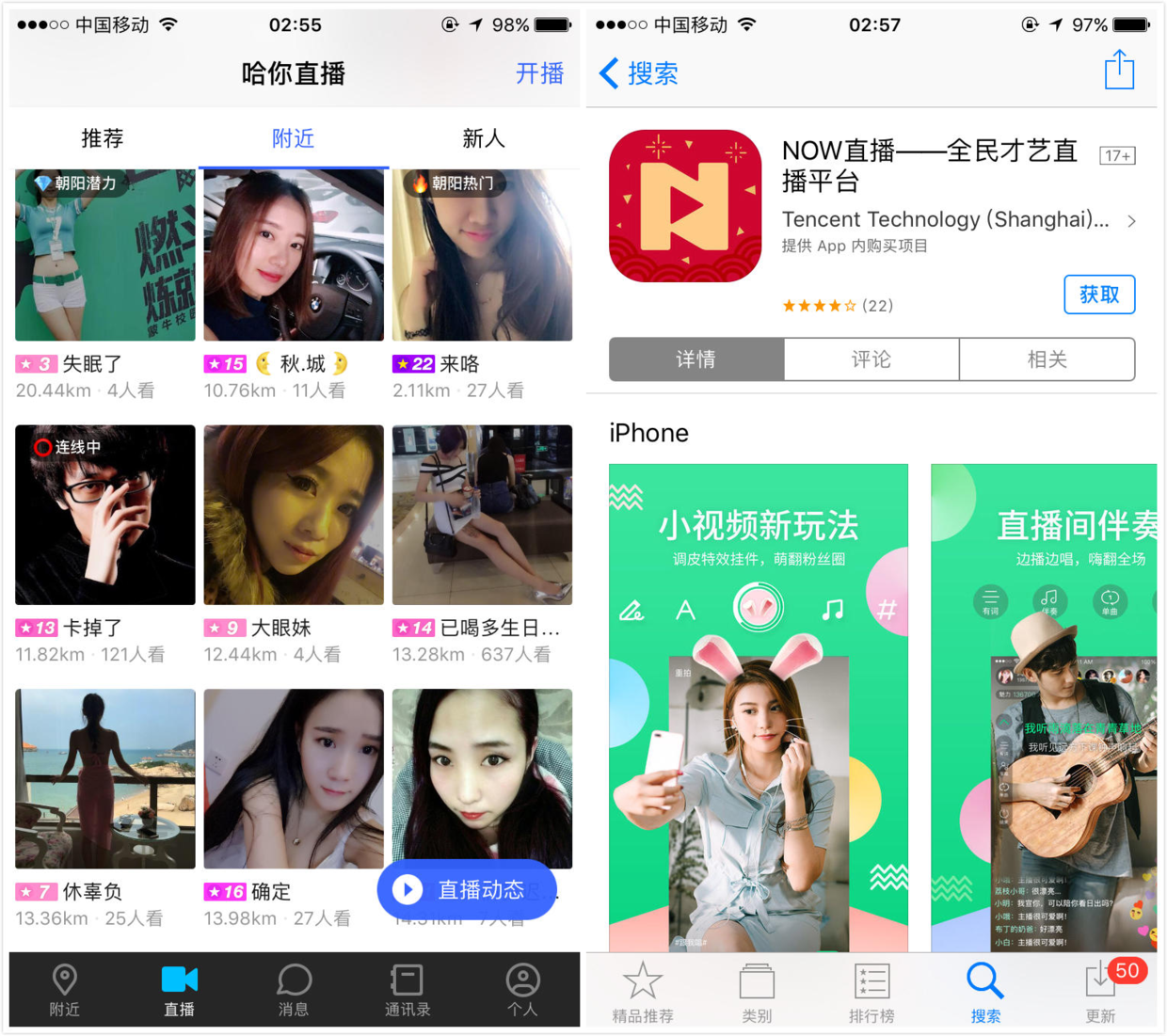Image resolution: width=1167 pixels, height=1036 pixels.
Task: Open 通讯录 in the bottom bar
Action: pos(408,989)
